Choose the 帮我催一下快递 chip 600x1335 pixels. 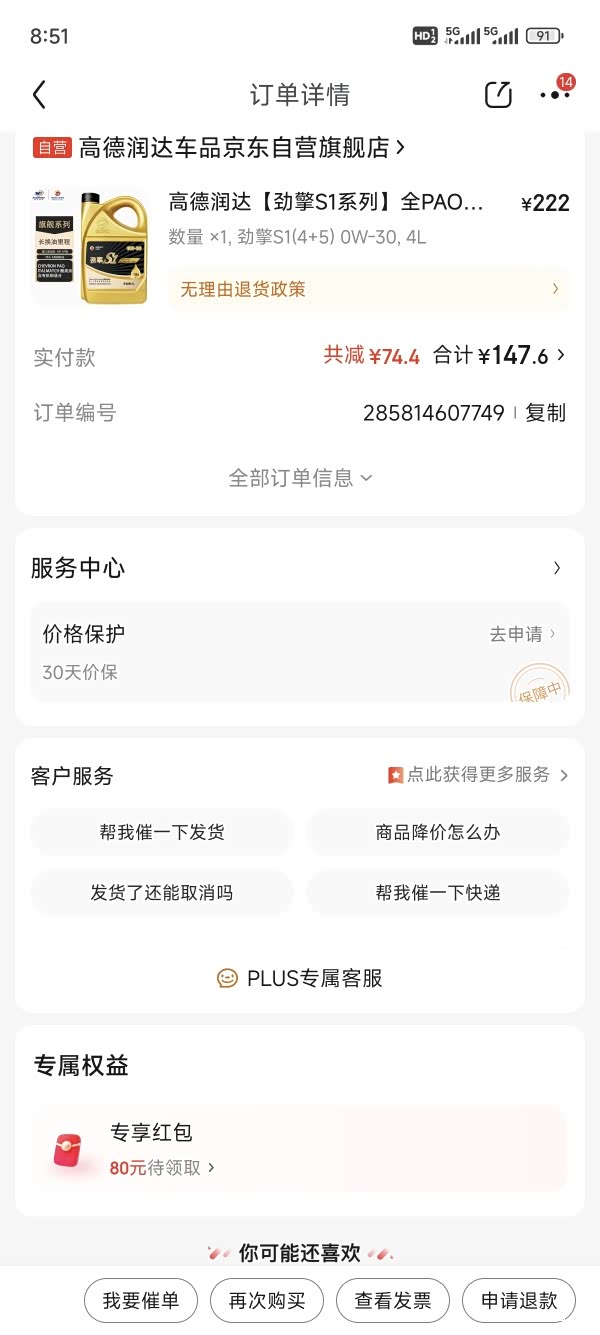click(438, 893)
